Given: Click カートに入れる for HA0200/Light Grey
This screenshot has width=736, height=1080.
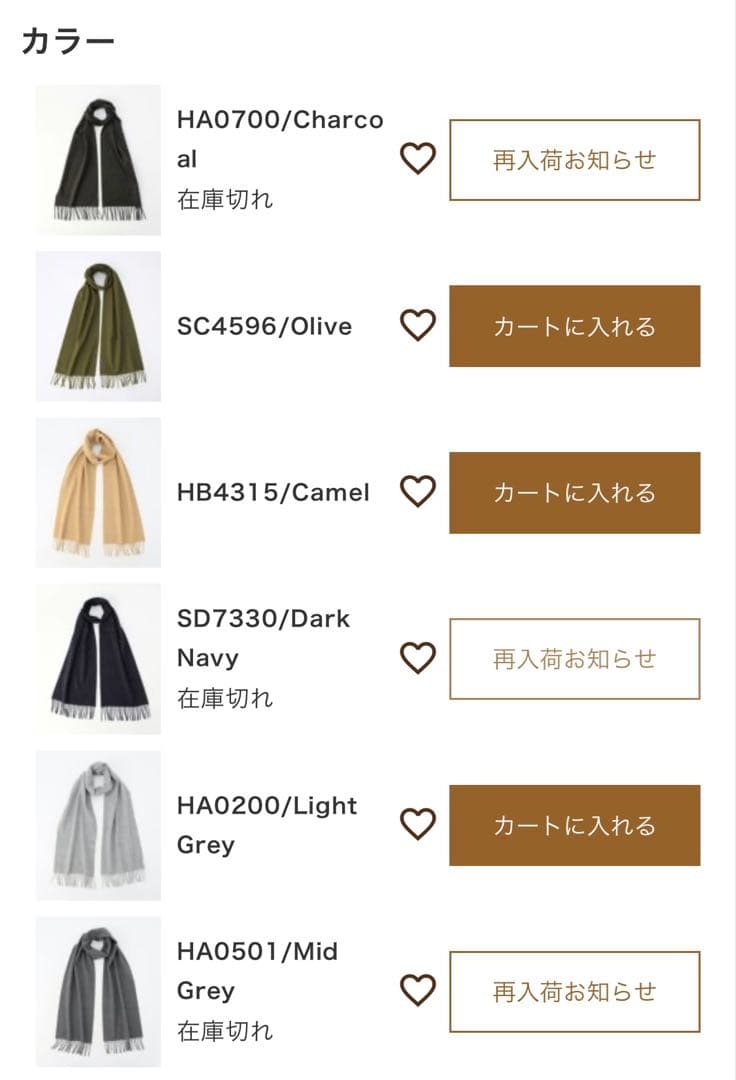Looking at the screenshot, I should pyautogui.click(x=575, y=825).
